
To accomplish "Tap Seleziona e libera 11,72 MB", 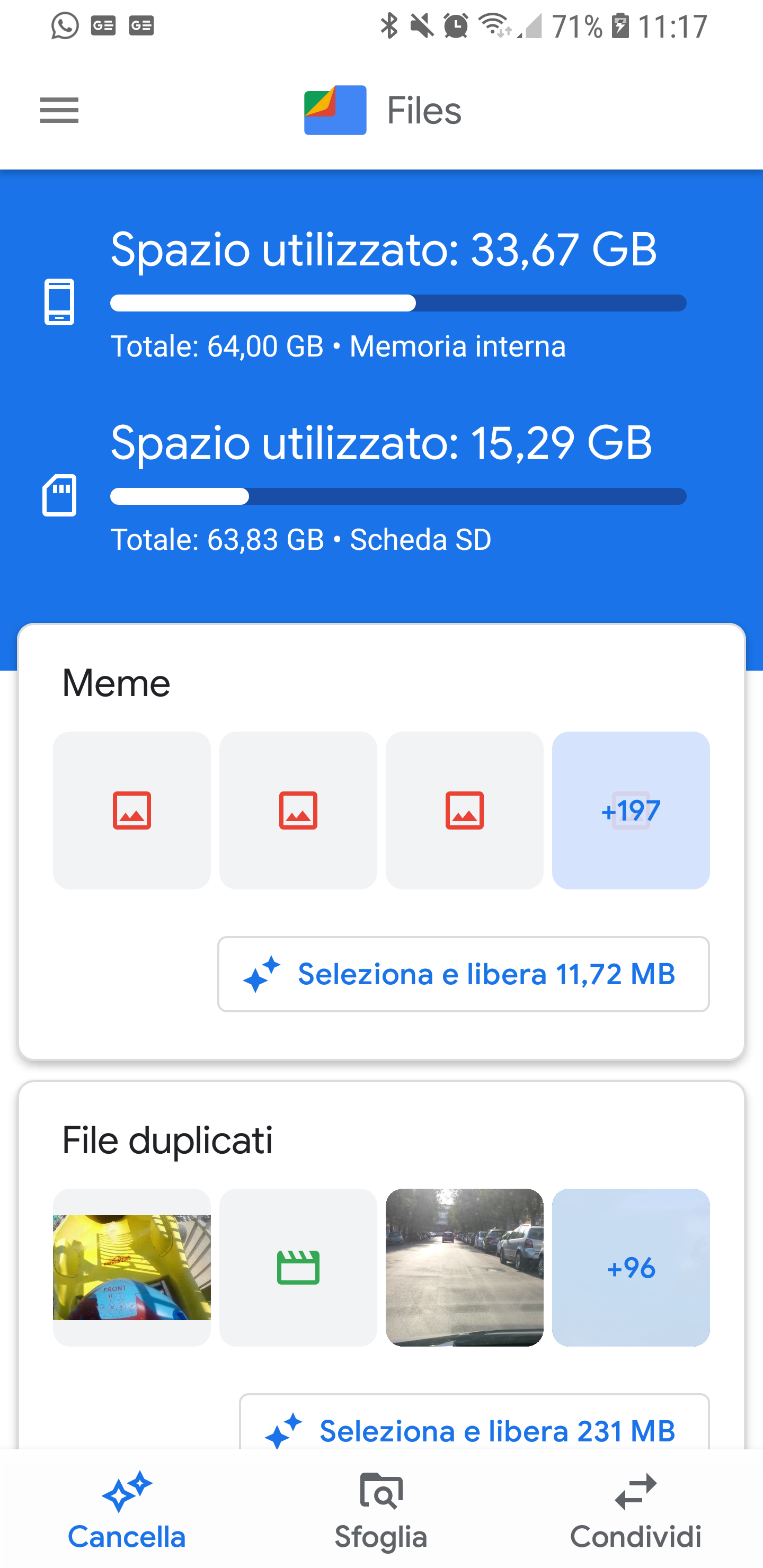I will point(464,974).
